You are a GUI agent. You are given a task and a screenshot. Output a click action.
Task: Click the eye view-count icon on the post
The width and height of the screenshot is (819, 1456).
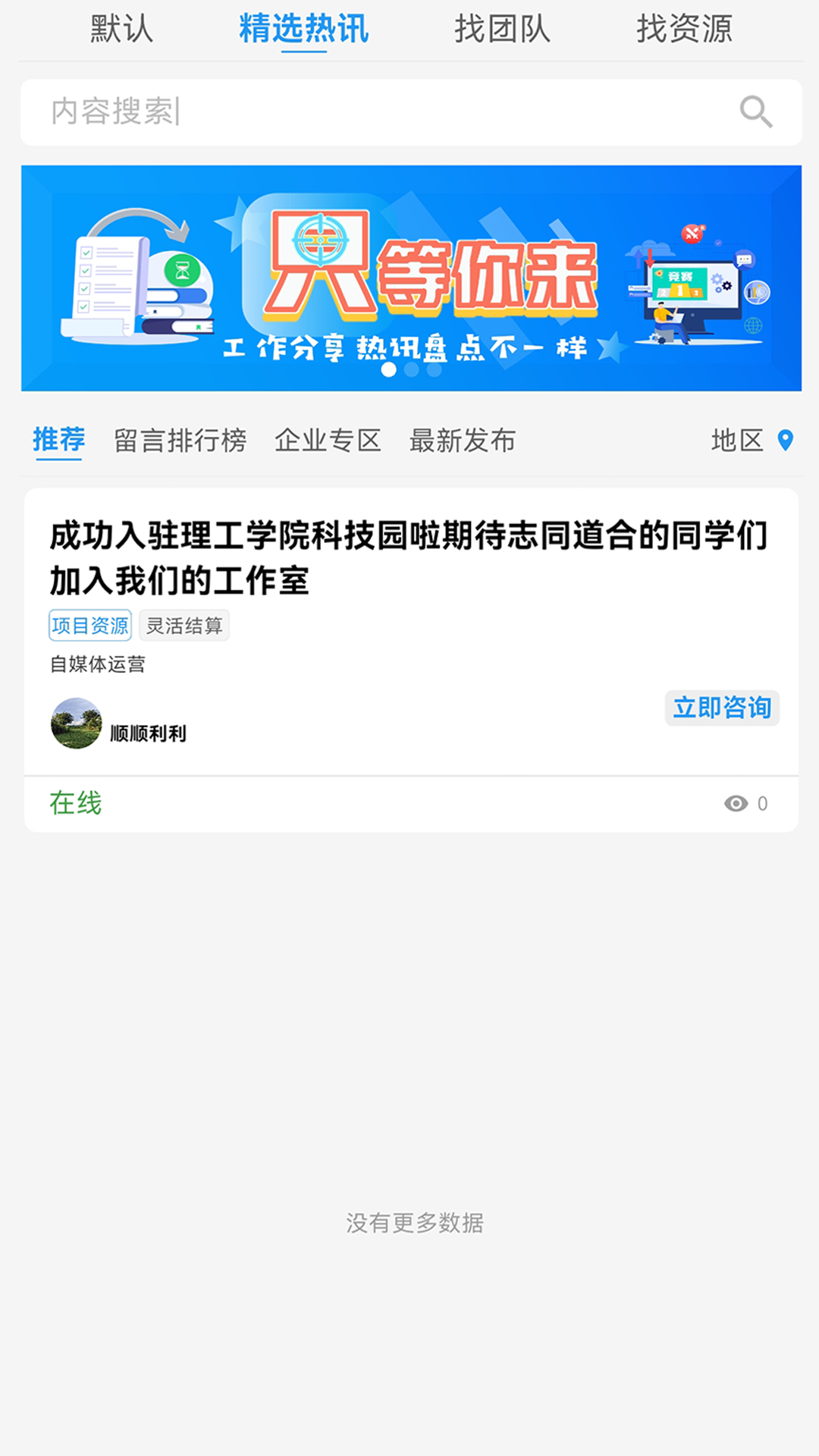(x=734, y=803)
